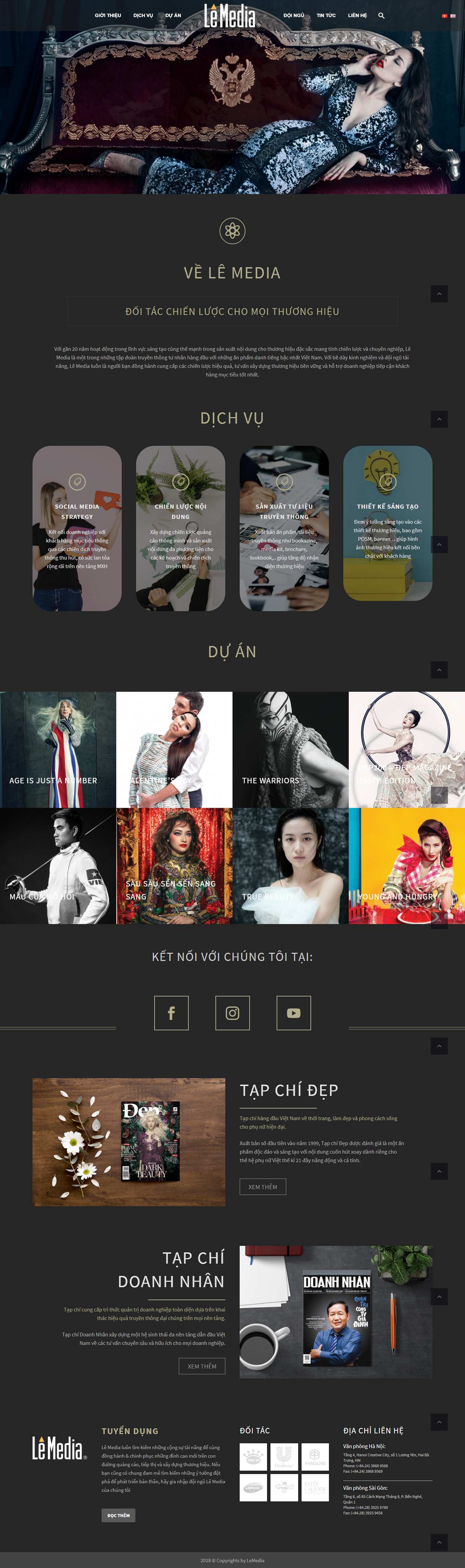Open the YouTube channel link
This screenshot has width=465, height=1568.
(294, 1013)
